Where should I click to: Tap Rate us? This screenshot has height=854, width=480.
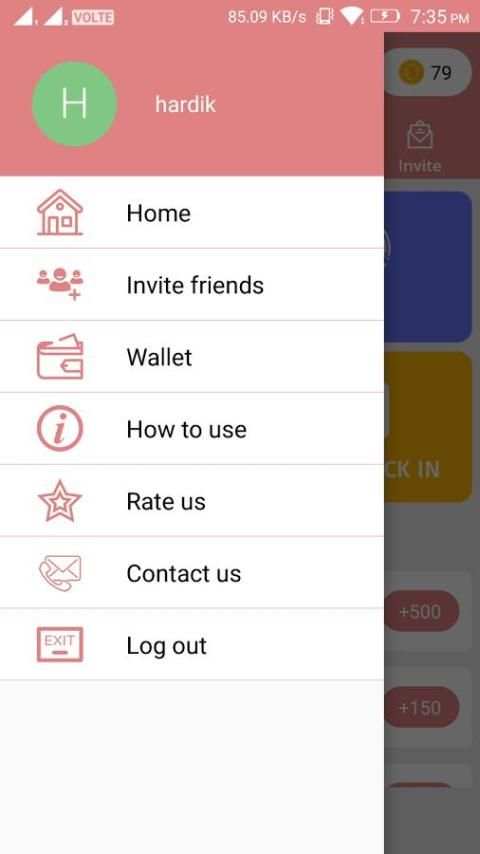click(192, 501)
